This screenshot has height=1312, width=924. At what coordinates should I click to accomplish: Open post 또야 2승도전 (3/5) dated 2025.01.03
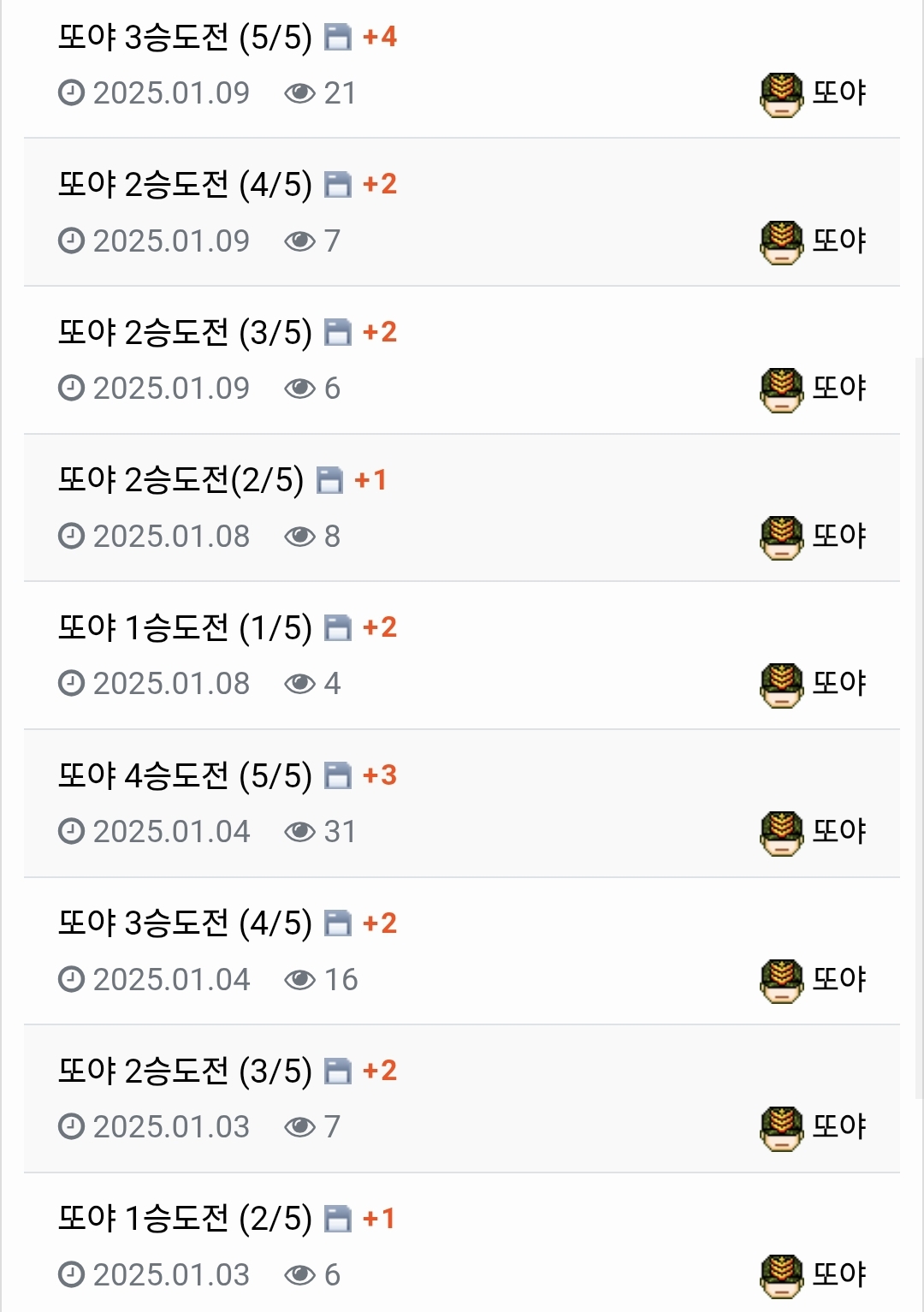click(185, 1072)
